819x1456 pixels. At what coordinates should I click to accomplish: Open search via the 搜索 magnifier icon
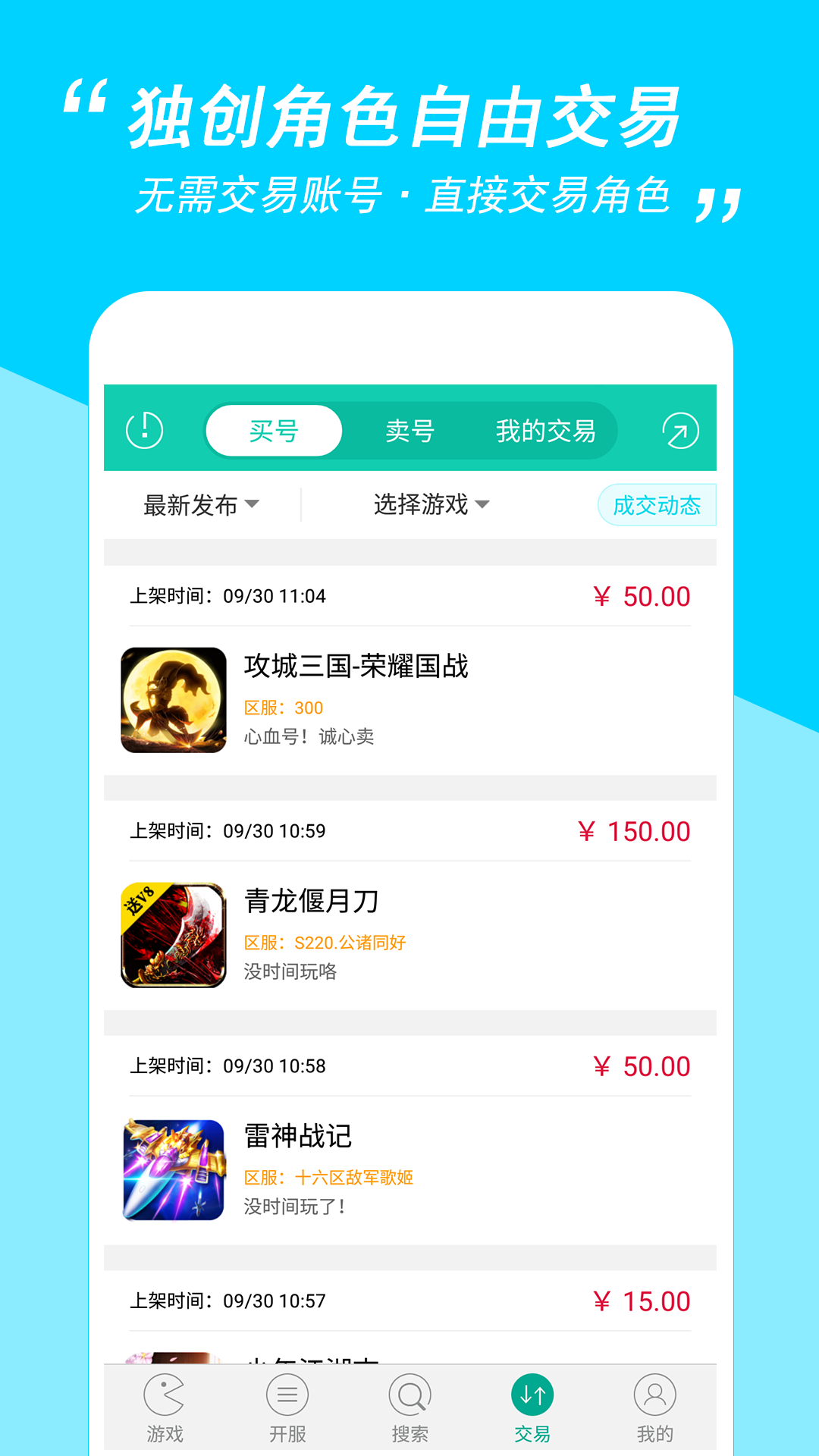[x=409, y=1395]
